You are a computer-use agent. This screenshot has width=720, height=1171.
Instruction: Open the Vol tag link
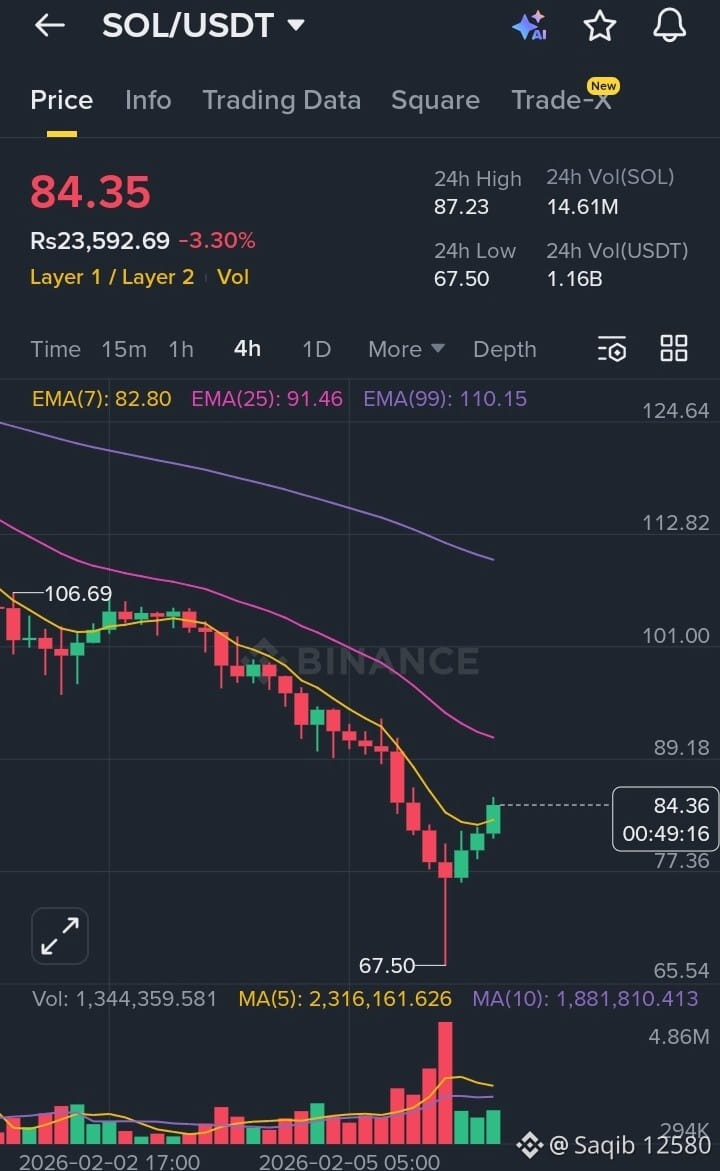(x=233, y=277)
